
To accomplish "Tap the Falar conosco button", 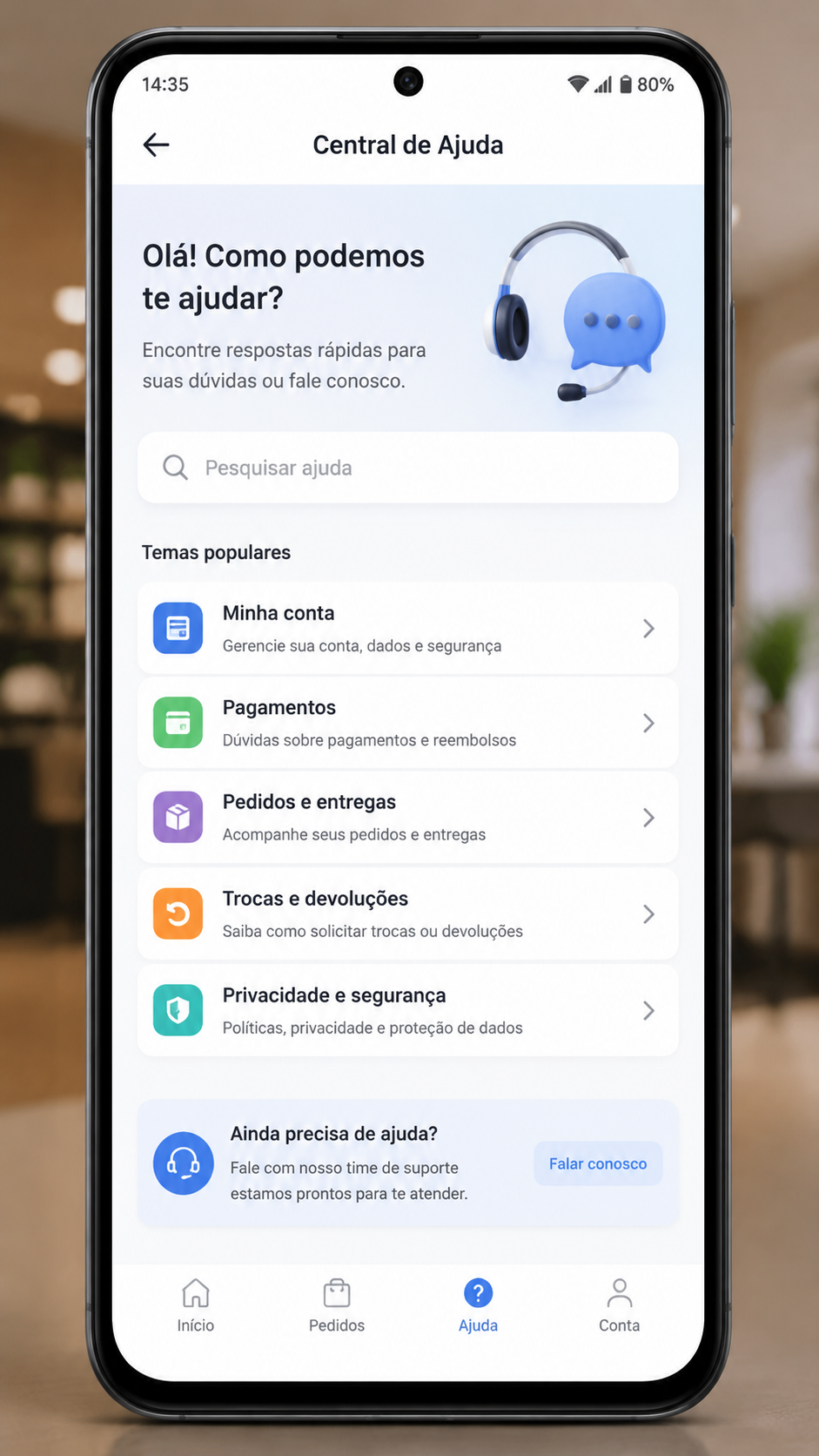I will point(598,1163).
